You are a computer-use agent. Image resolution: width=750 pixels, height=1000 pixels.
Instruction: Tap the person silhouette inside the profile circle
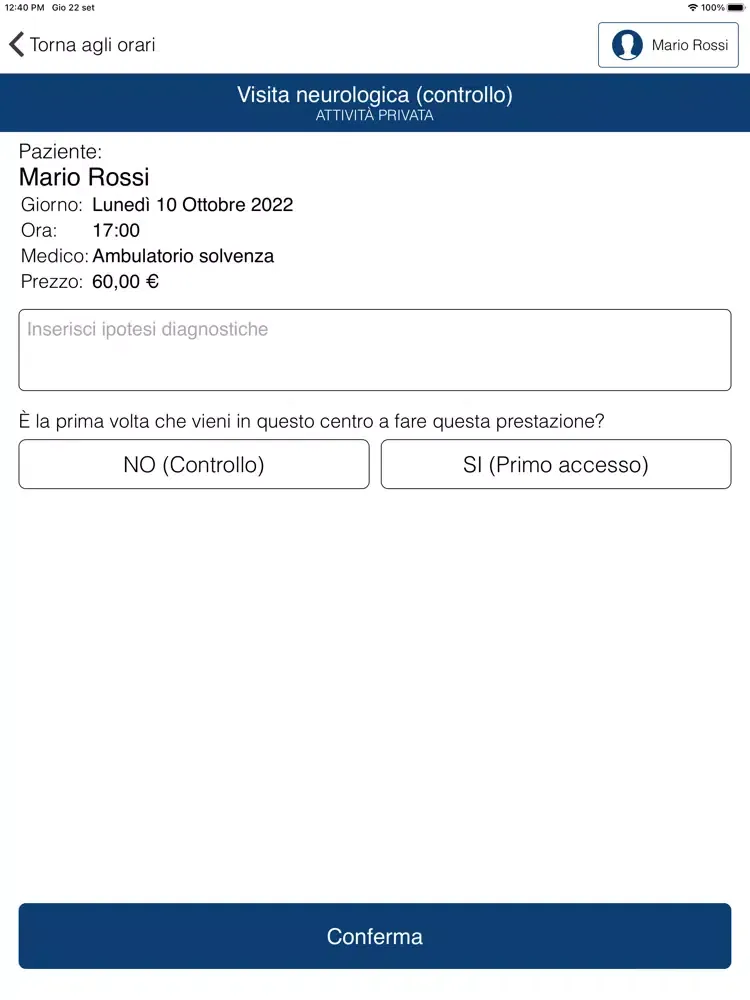(x=628, y=44)
